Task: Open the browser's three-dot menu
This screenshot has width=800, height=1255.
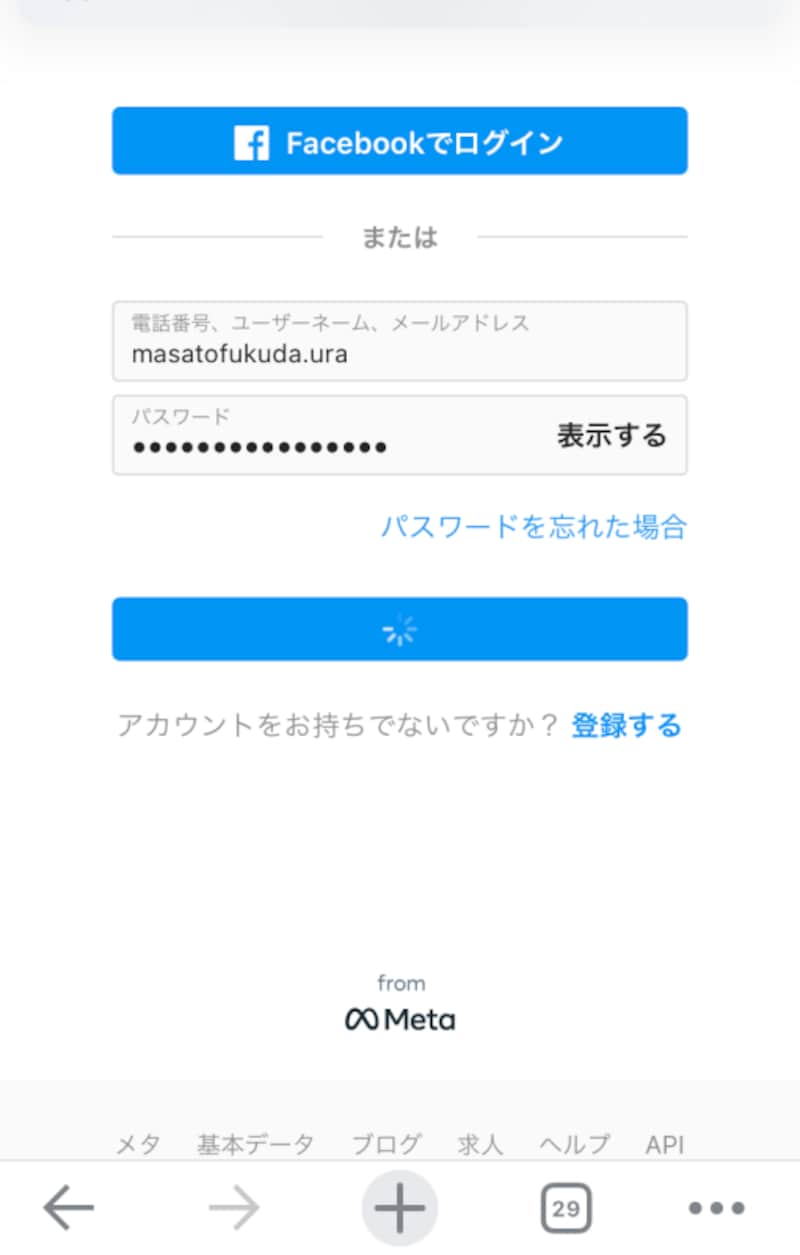Action: click(716, 1208)
